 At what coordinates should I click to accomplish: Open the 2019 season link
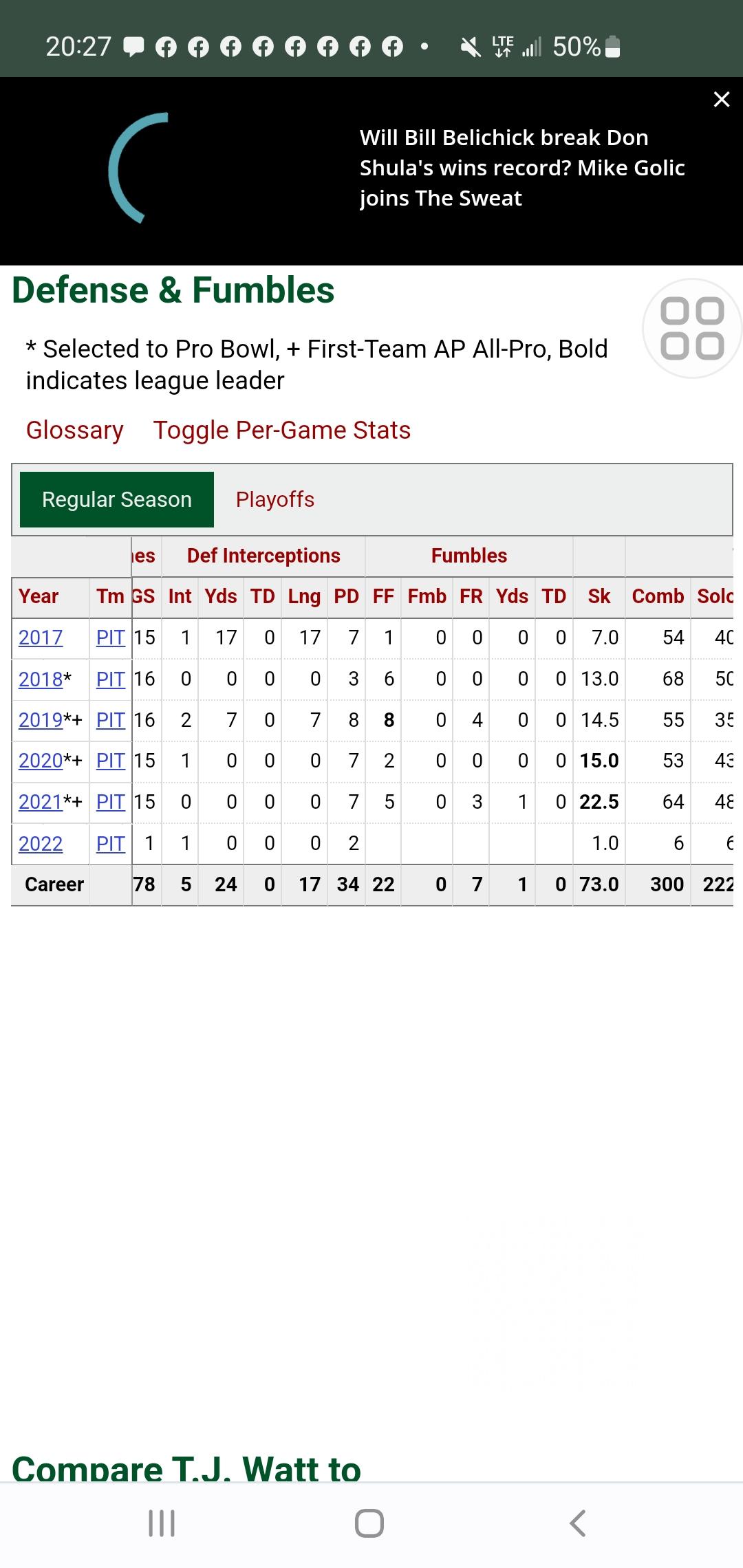41,719
